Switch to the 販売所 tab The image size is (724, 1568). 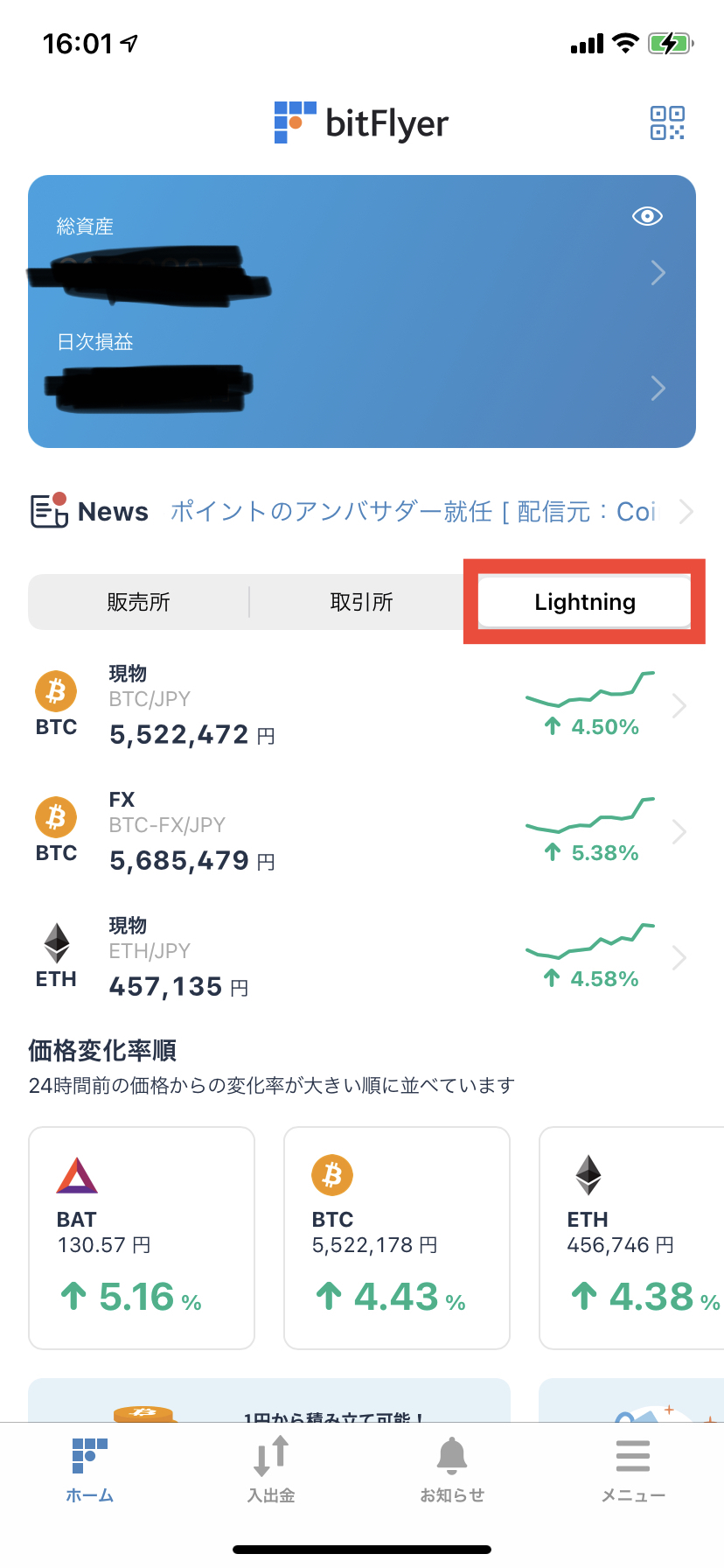coord(138,602)
